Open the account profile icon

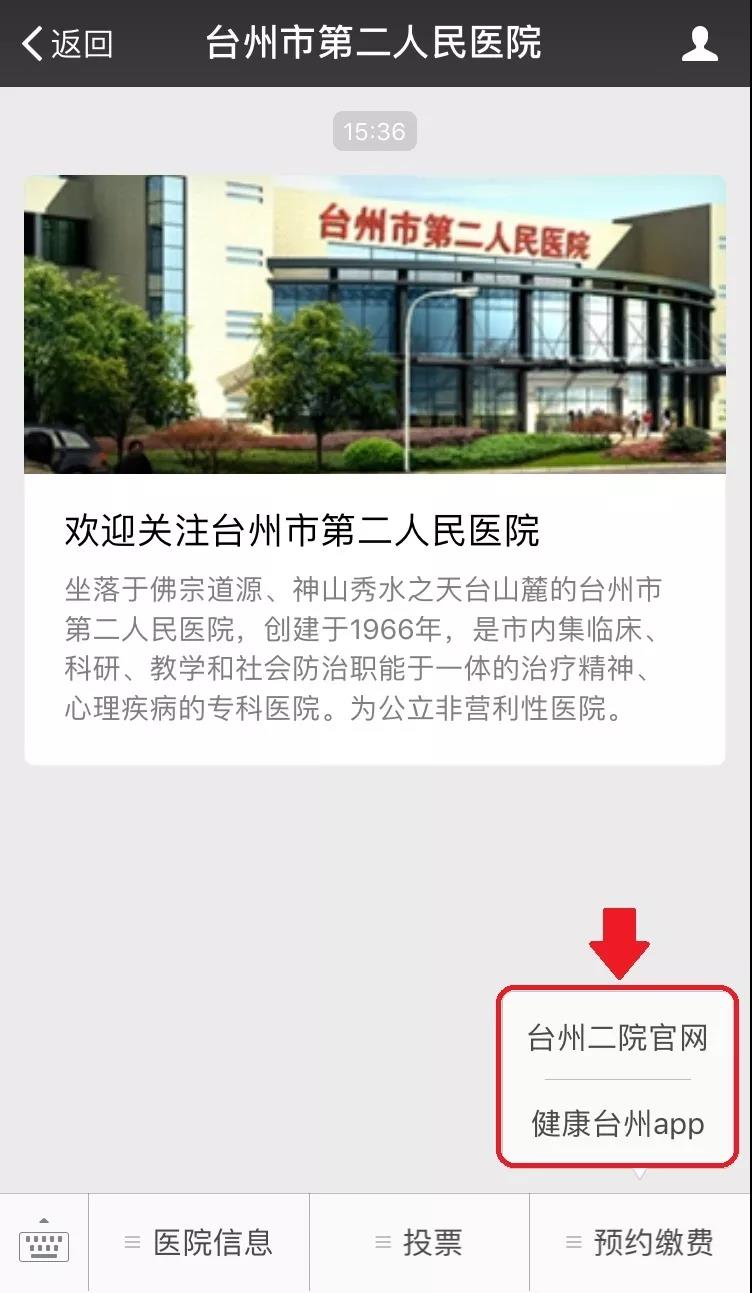(x=699, y=44)
